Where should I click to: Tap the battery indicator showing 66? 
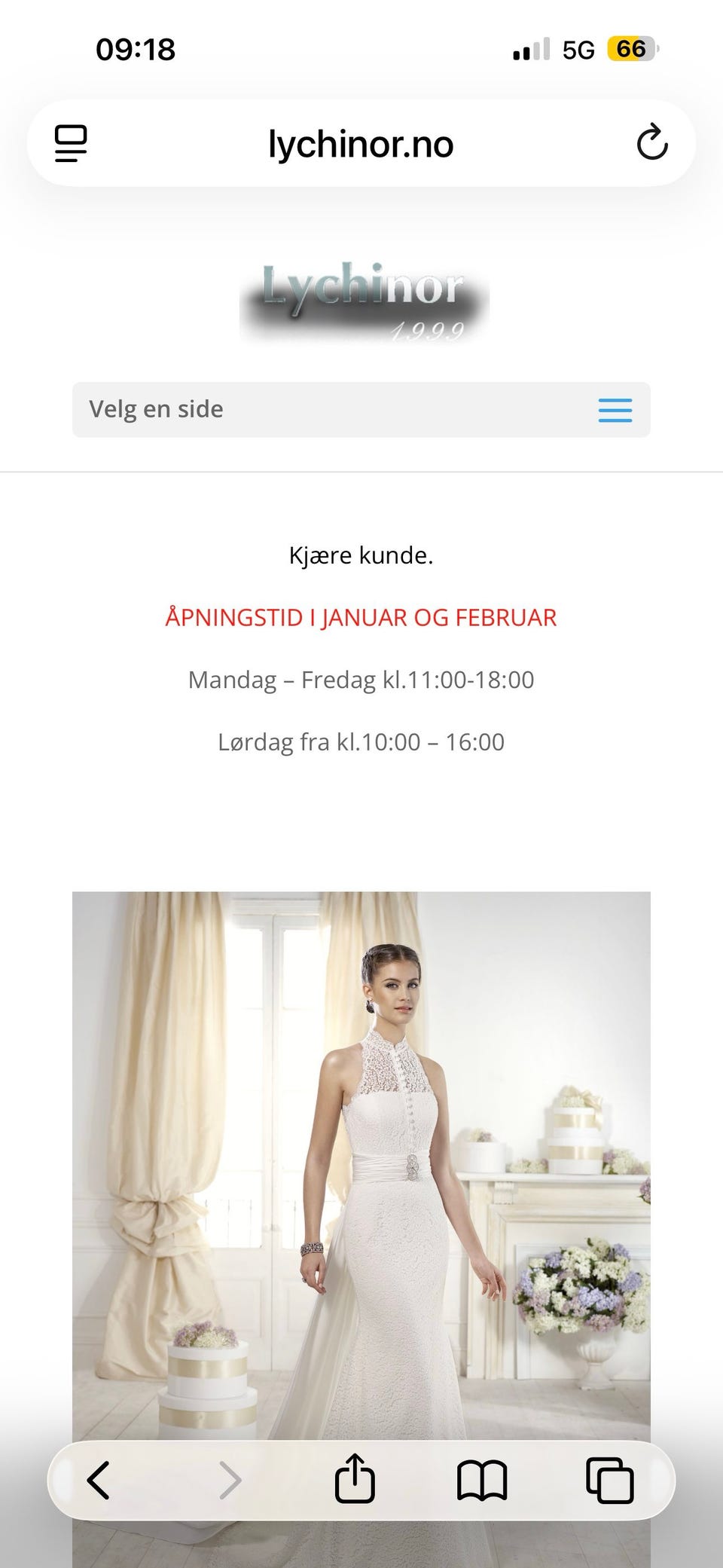(630, 49)
